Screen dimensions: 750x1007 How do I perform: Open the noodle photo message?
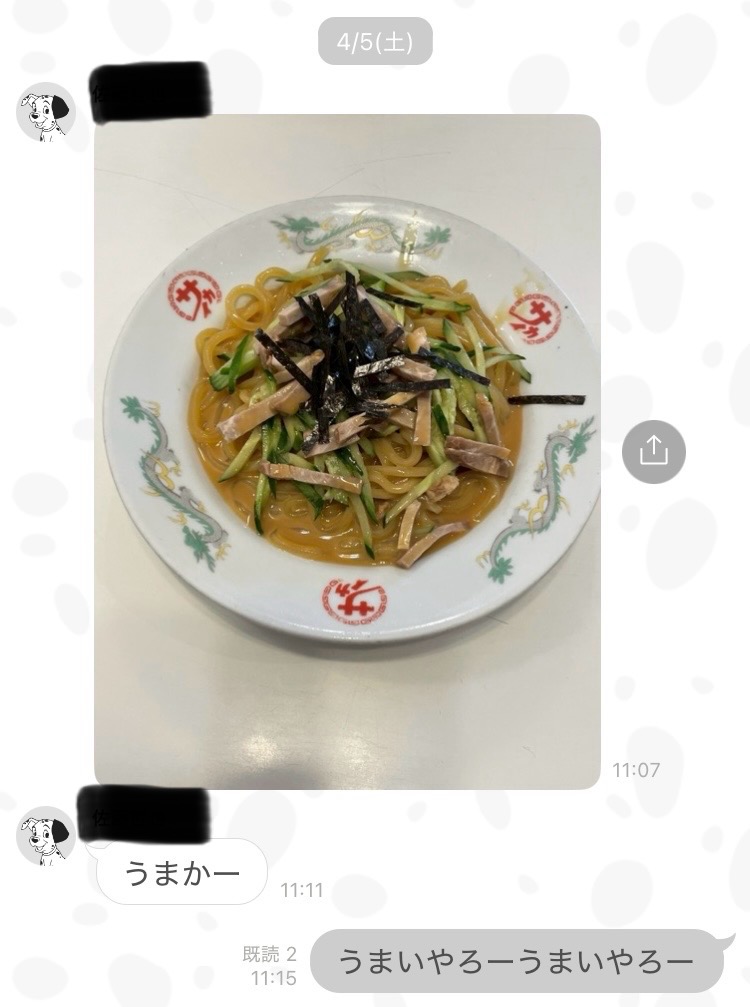(347, 450)
